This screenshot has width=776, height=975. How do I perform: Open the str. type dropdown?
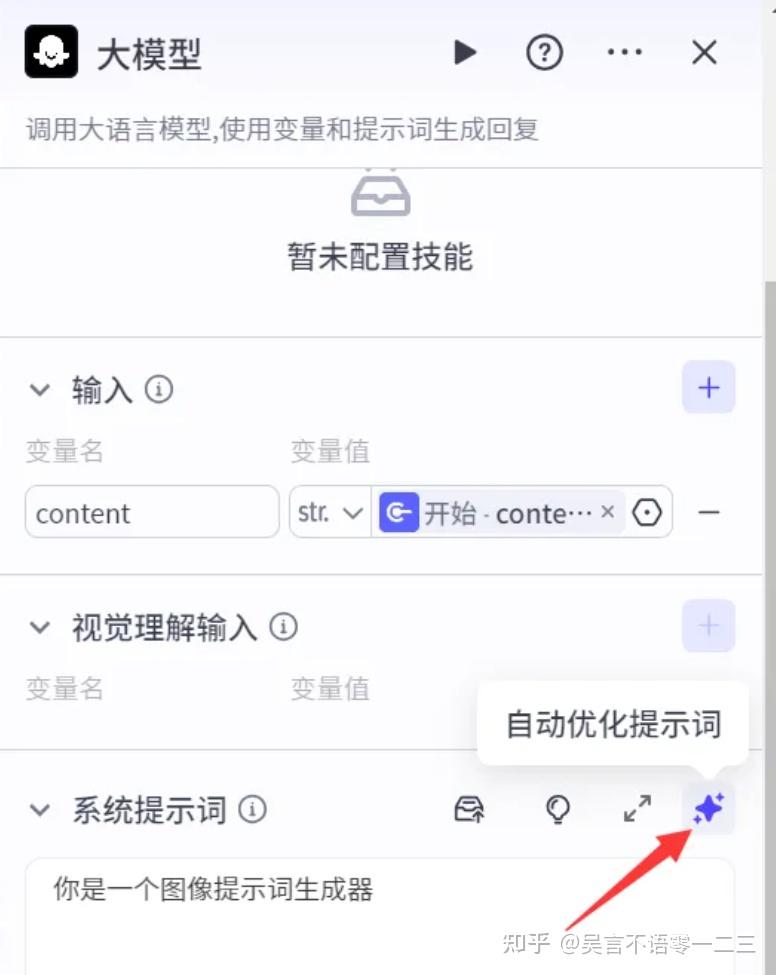tap(330, 513)
